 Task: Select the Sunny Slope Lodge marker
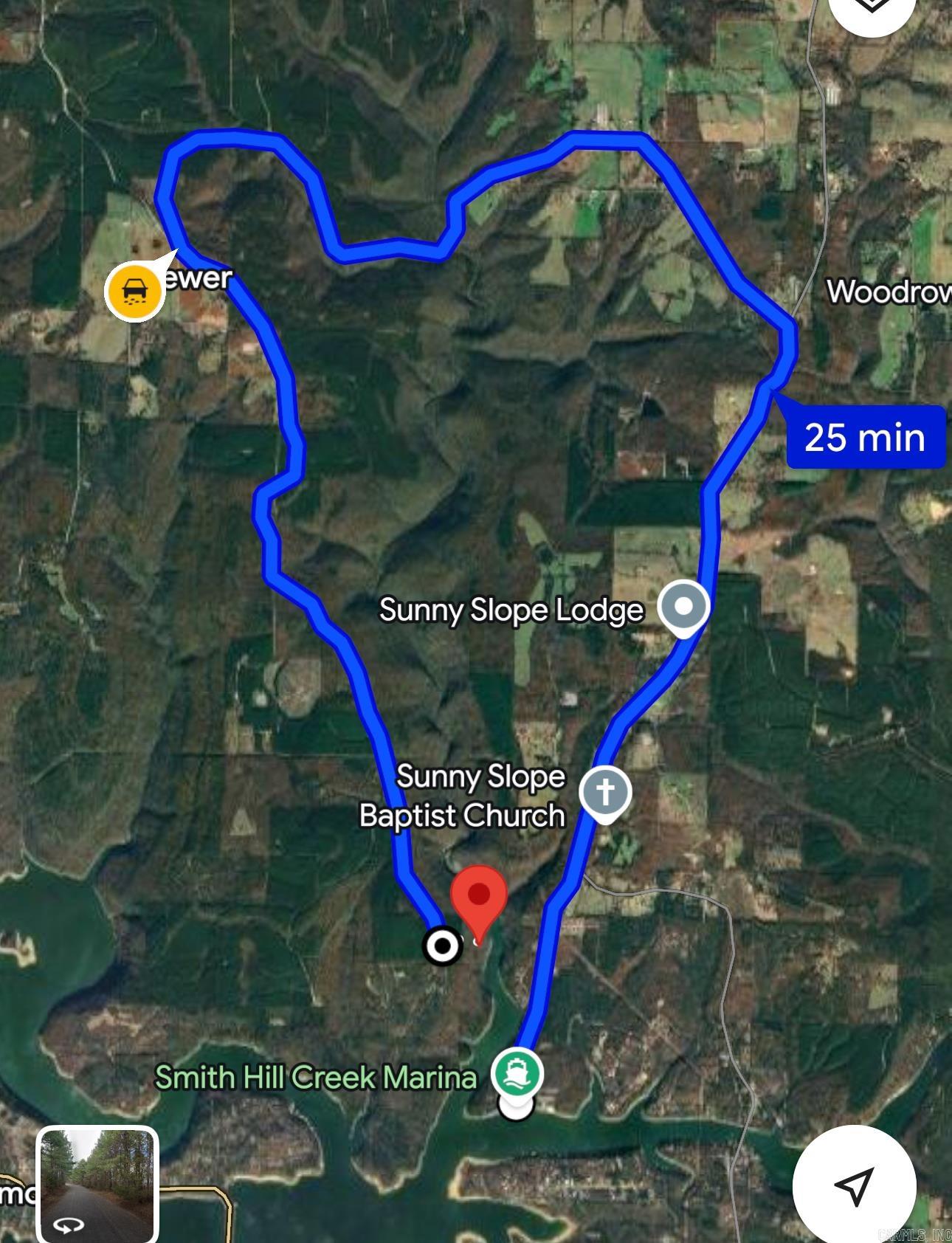pos(684,607)
